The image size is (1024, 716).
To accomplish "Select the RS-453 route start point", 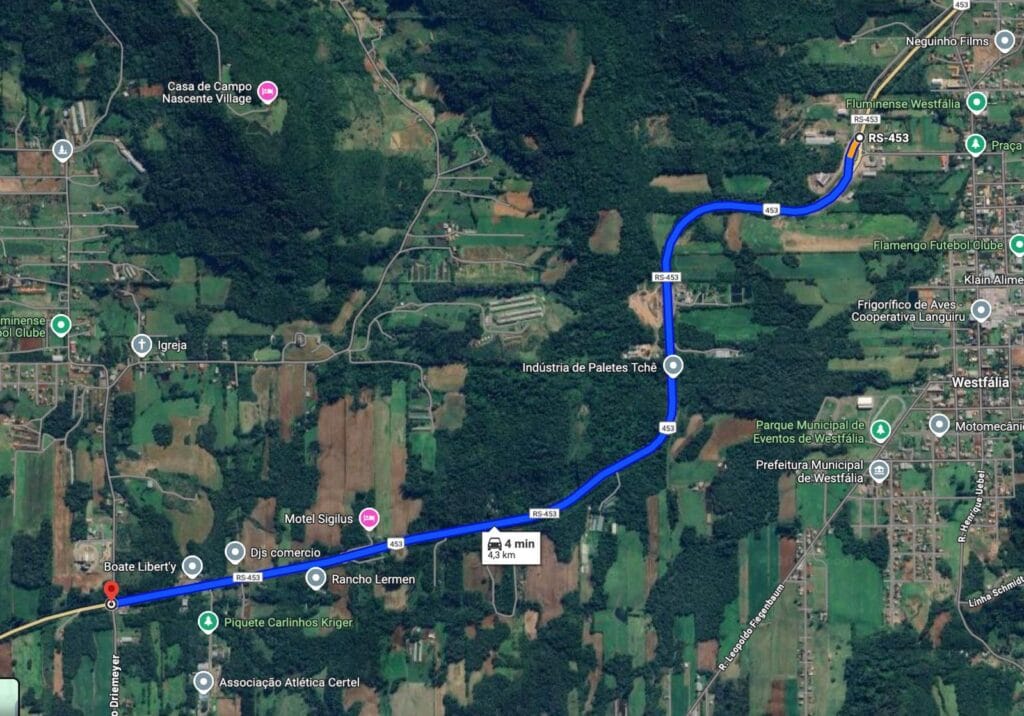I will click(x=859, y=138).
